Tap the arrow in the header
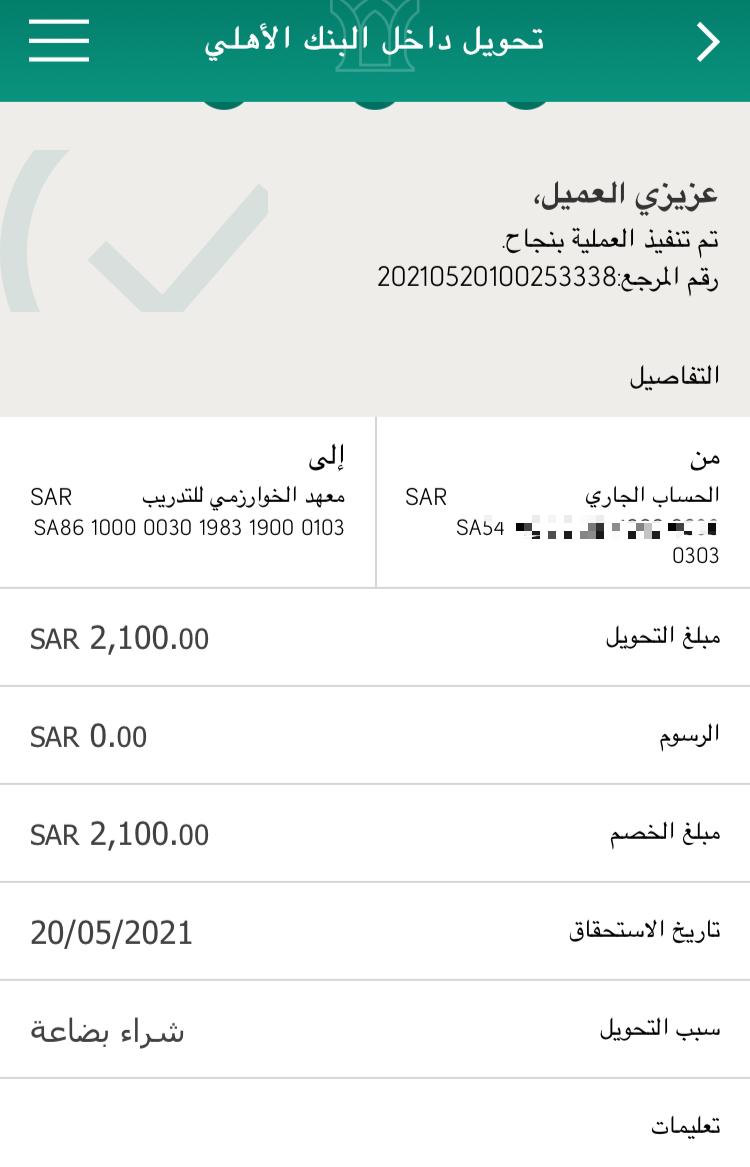This screenshot has width=750, height=1167. pyautogui.click(x=708, y=42)
